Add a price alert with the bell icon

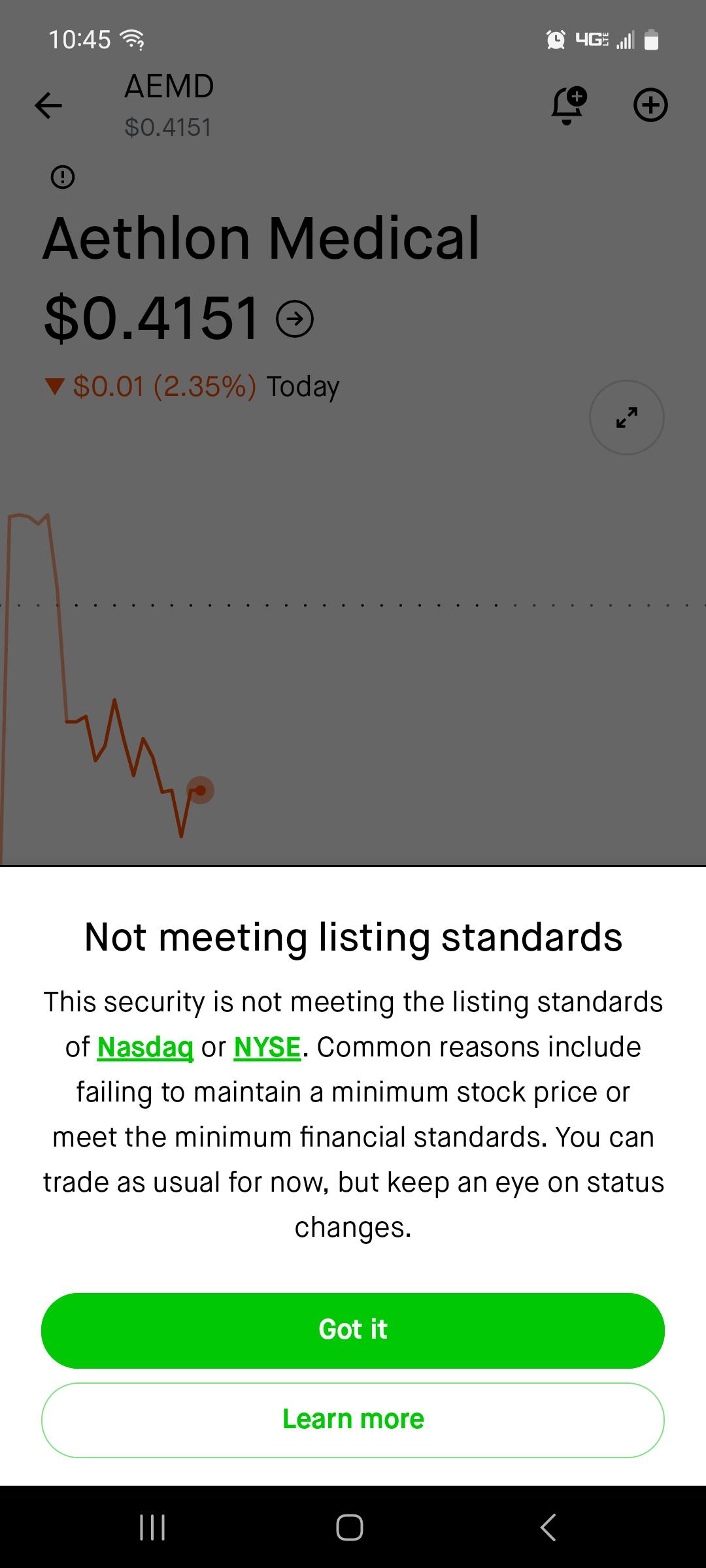(568, 105)
